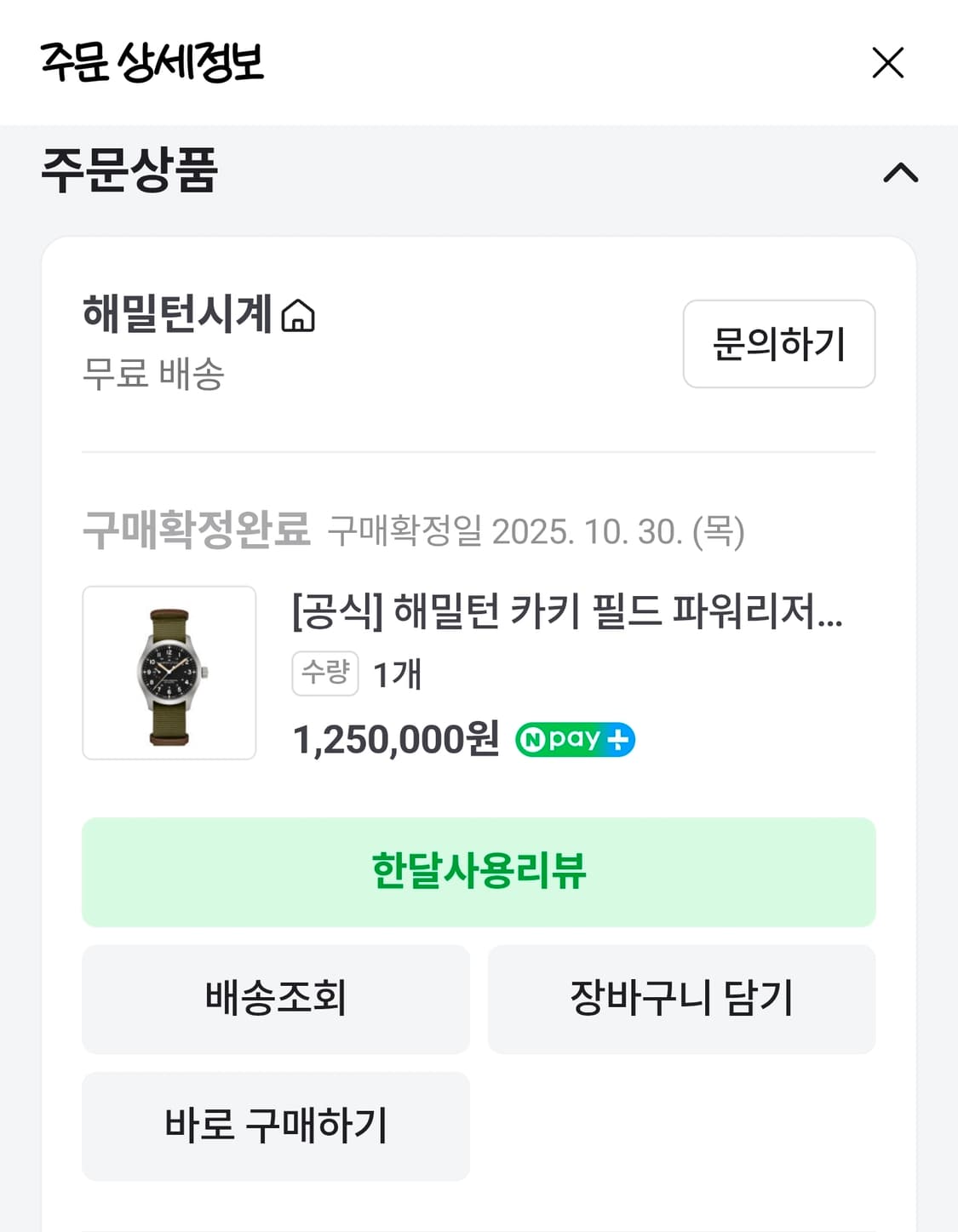
Task: Select 장바구니 담기 to add to cart
Action: point(681,1000)
